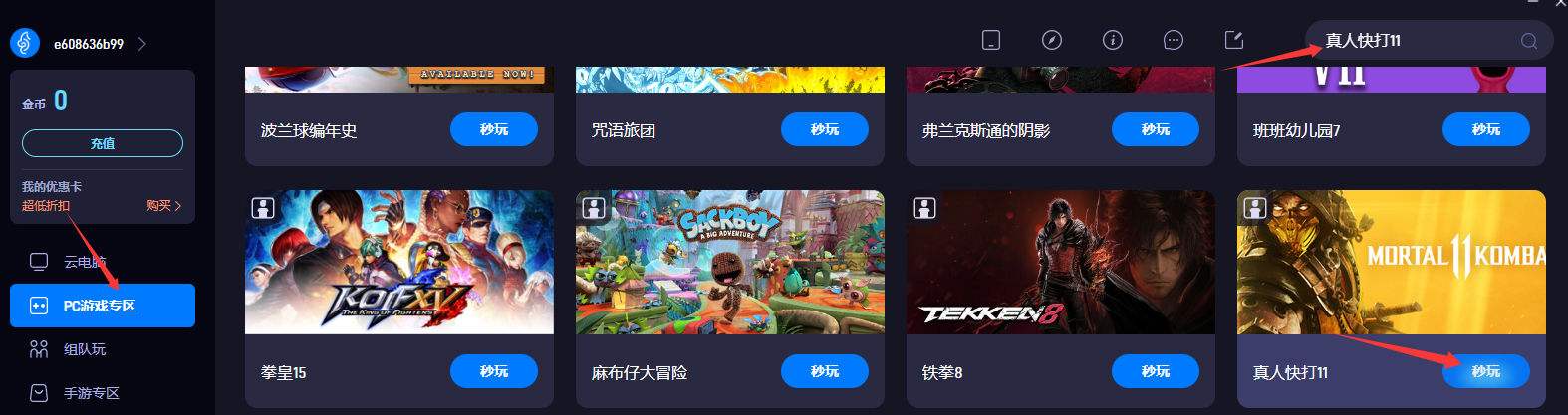Open the Tekken 8 game card
The image size is (1568, 415).
(1060, 263)
